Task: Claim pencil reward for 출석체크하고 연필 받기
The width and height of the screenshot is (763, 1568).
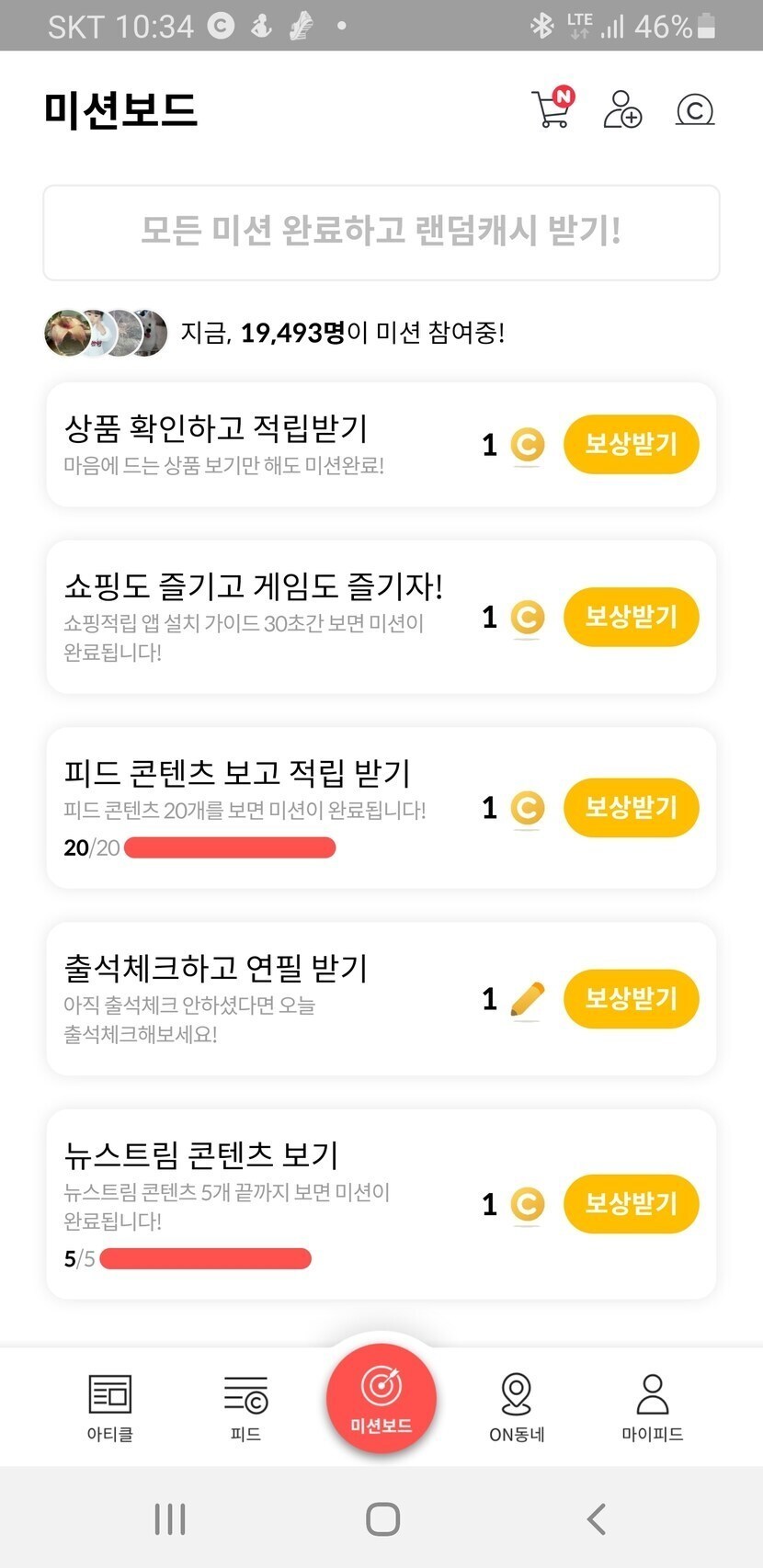Action: [x=631, y=999]
